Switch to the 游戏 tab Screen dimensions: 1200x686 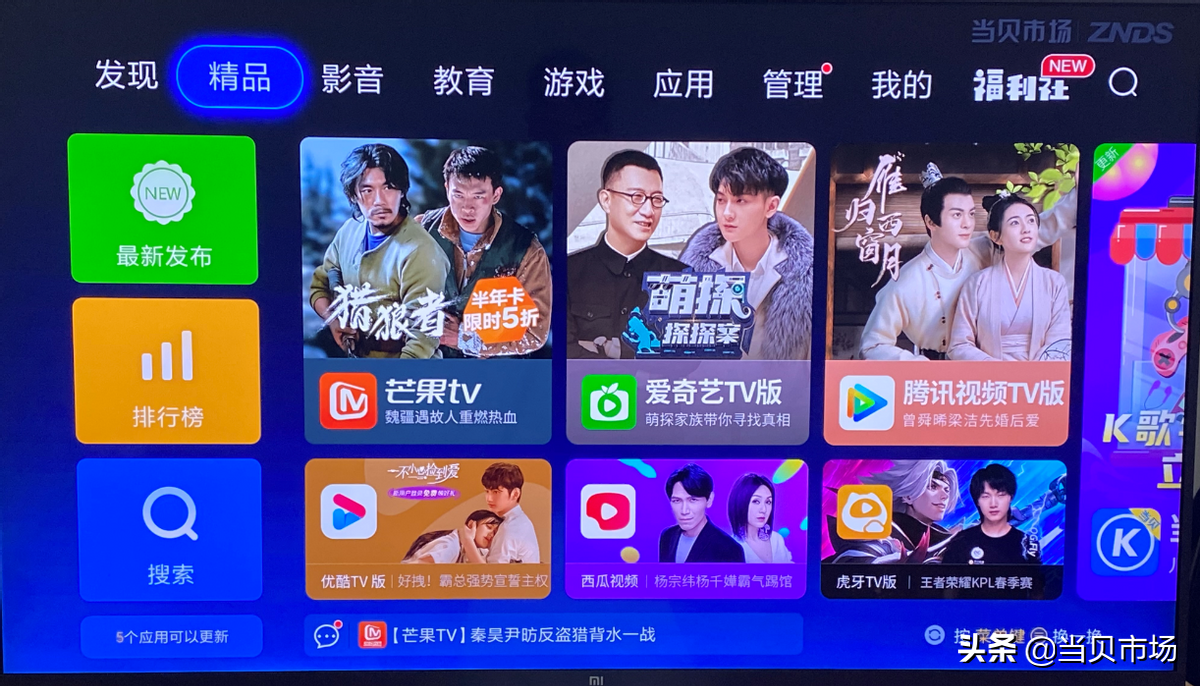tap(574, 82)
